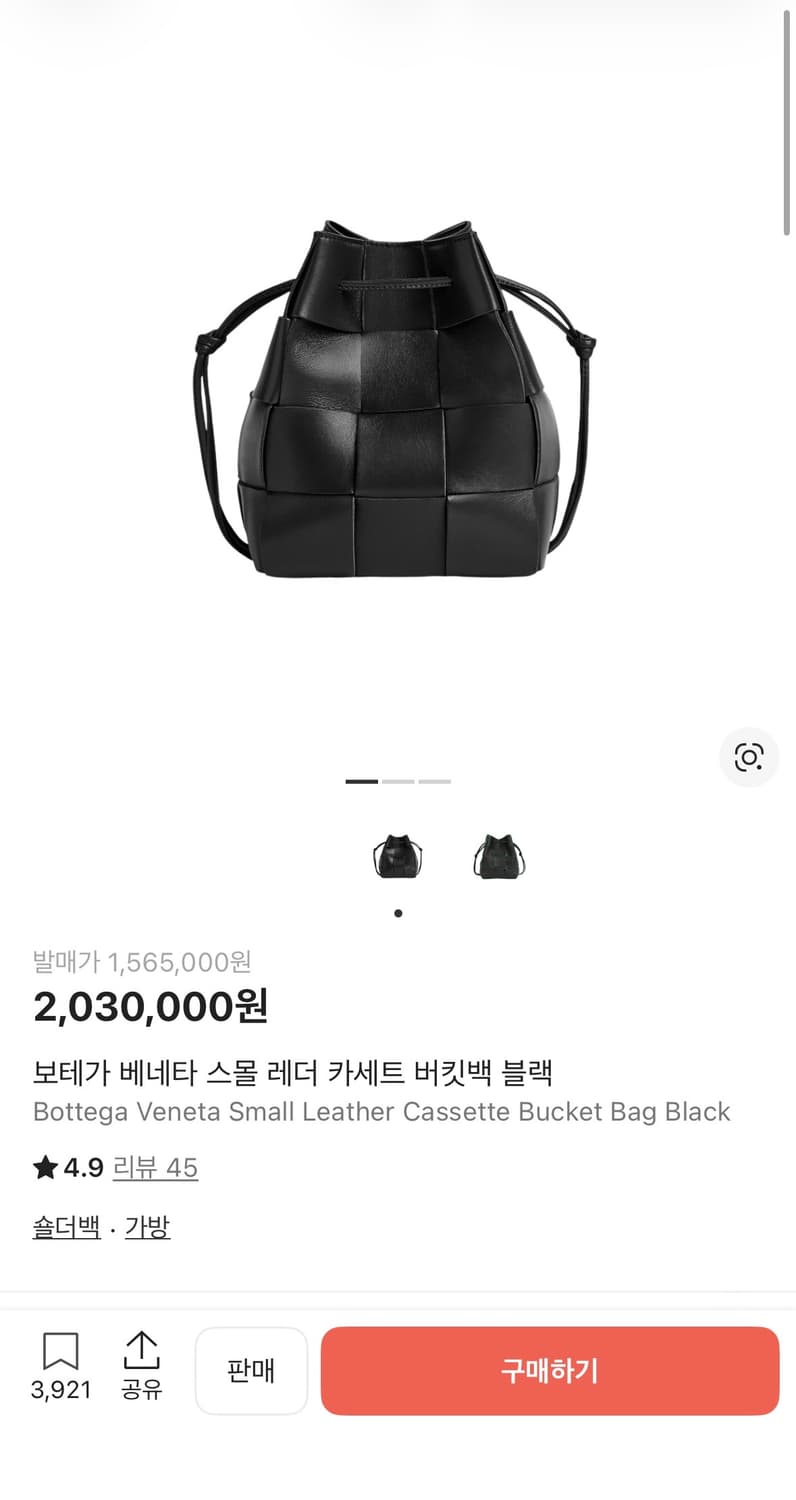Click the 2,030,000원 price text
This screenshot has width=796, height=1500.
point(150,1008)
